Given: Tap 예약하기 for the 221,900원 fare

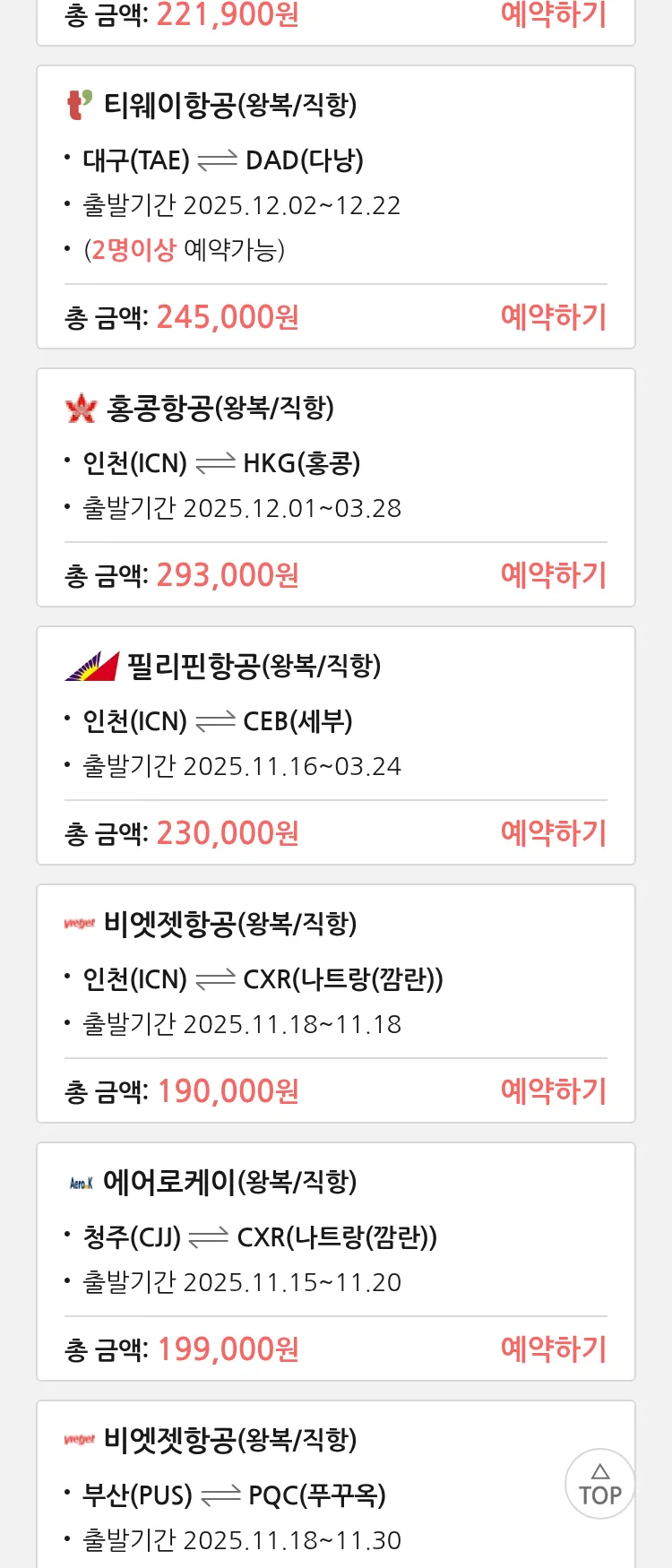Looking at the screenshot, I should (553, 14).
